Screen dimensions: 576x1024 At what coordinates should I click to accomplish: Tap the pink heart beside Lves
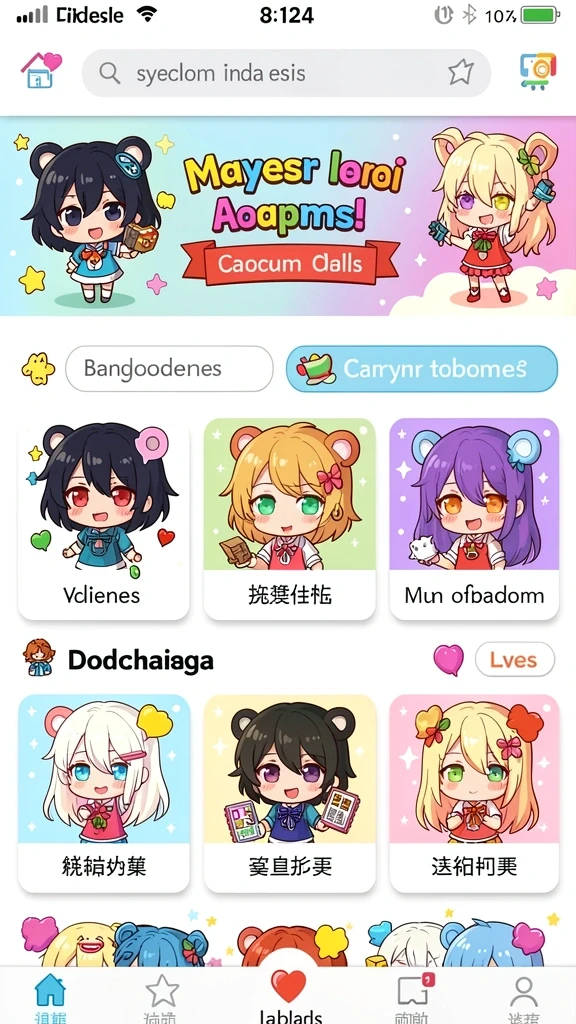point(449,660)
